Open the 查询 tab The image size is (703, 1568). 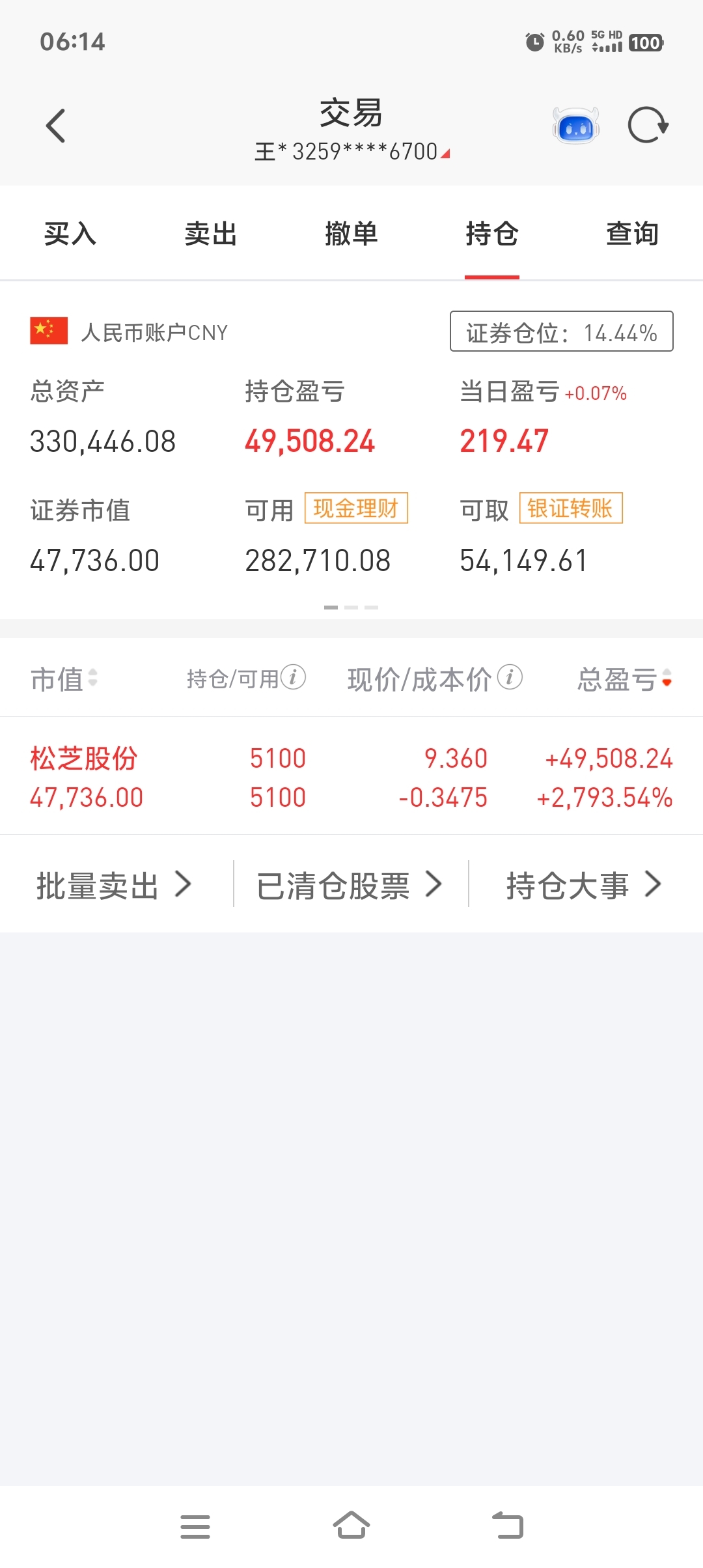(633, 234)
